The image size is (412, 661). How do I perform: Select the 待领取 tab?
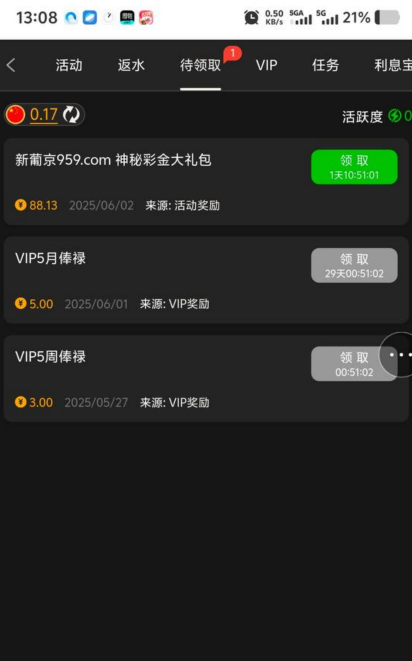coord(200,65)
